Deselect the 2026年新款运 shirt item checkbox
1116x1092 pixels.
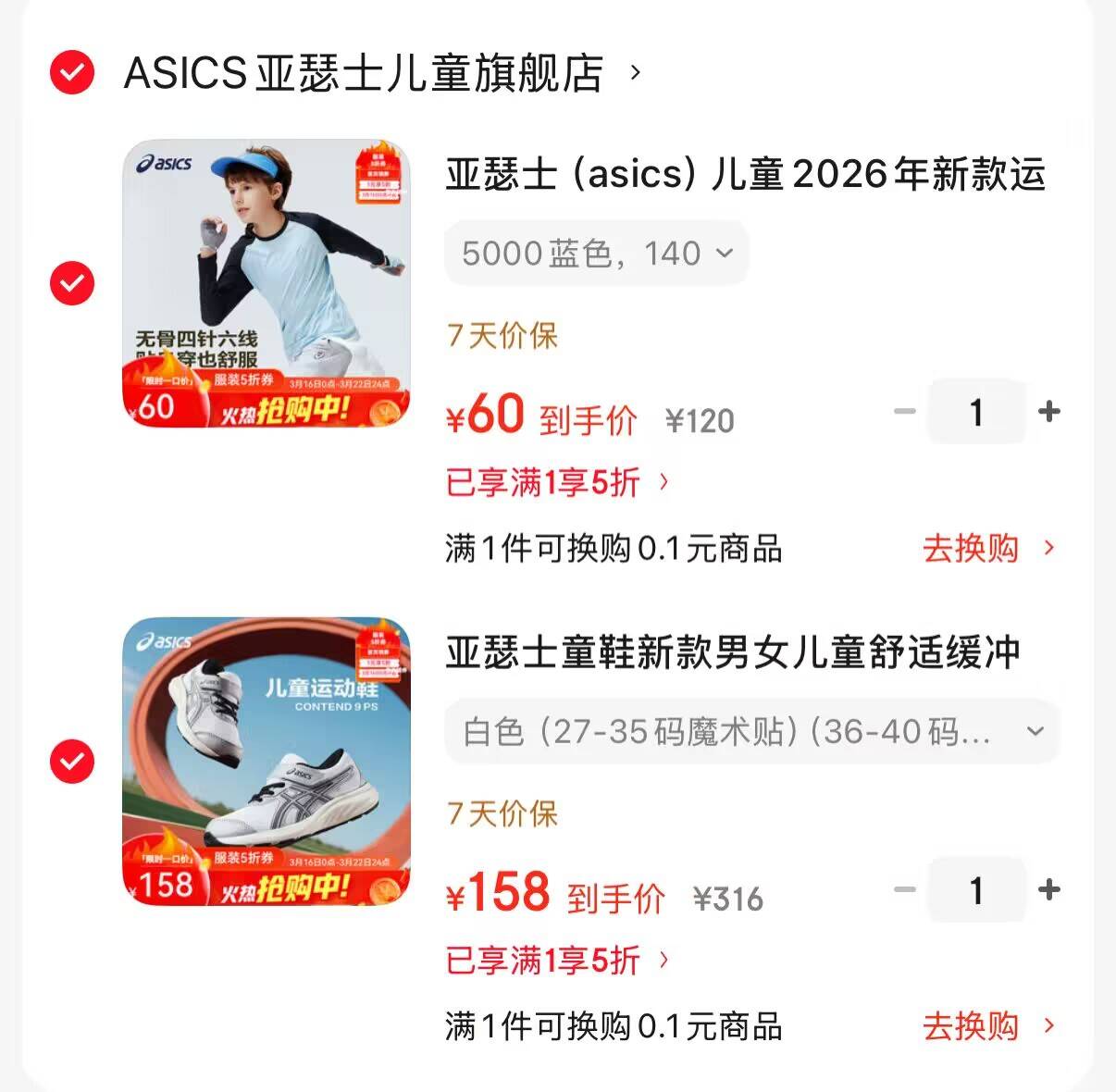(x=72, y=283)
